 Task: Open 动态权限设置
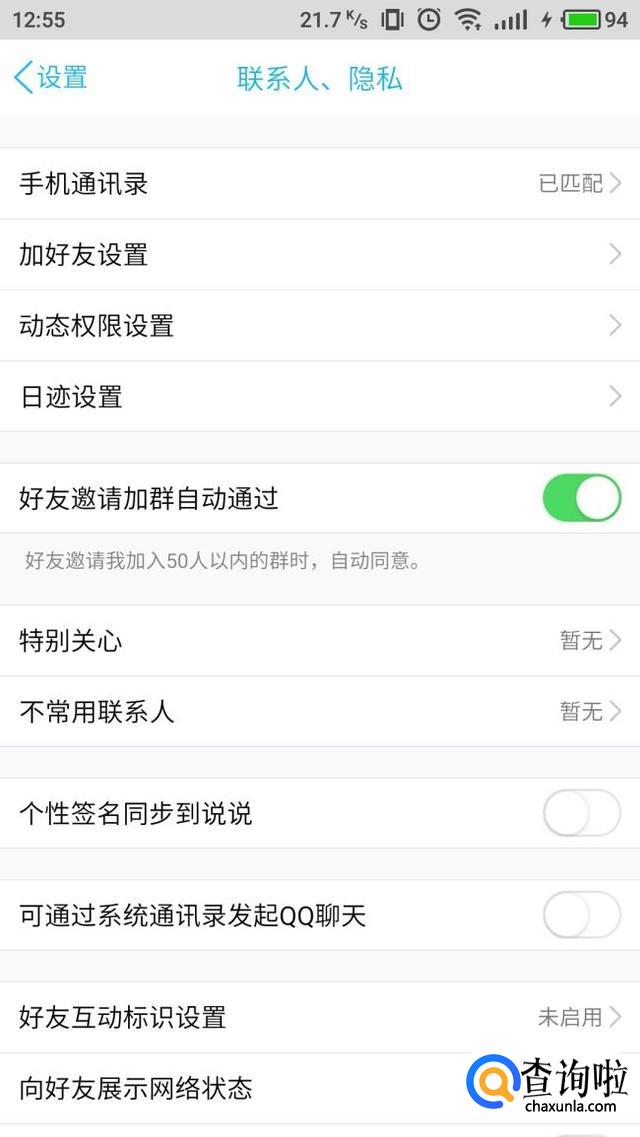click(x=320, y=326)
